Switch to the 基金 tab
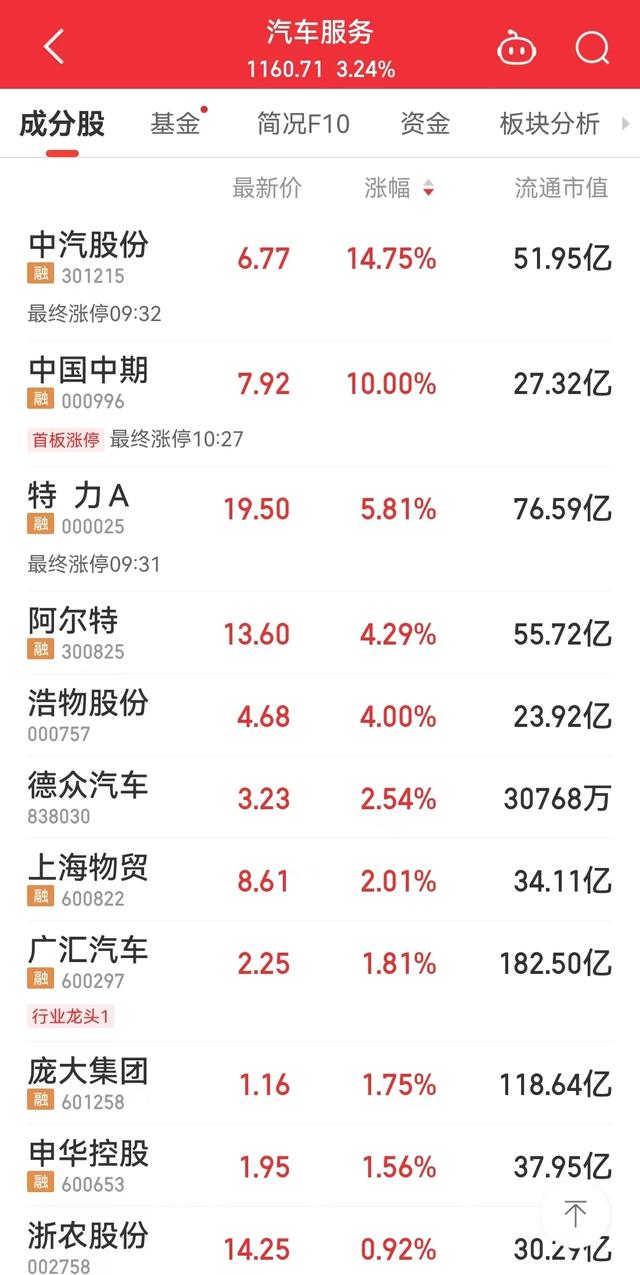 (176, 123)
